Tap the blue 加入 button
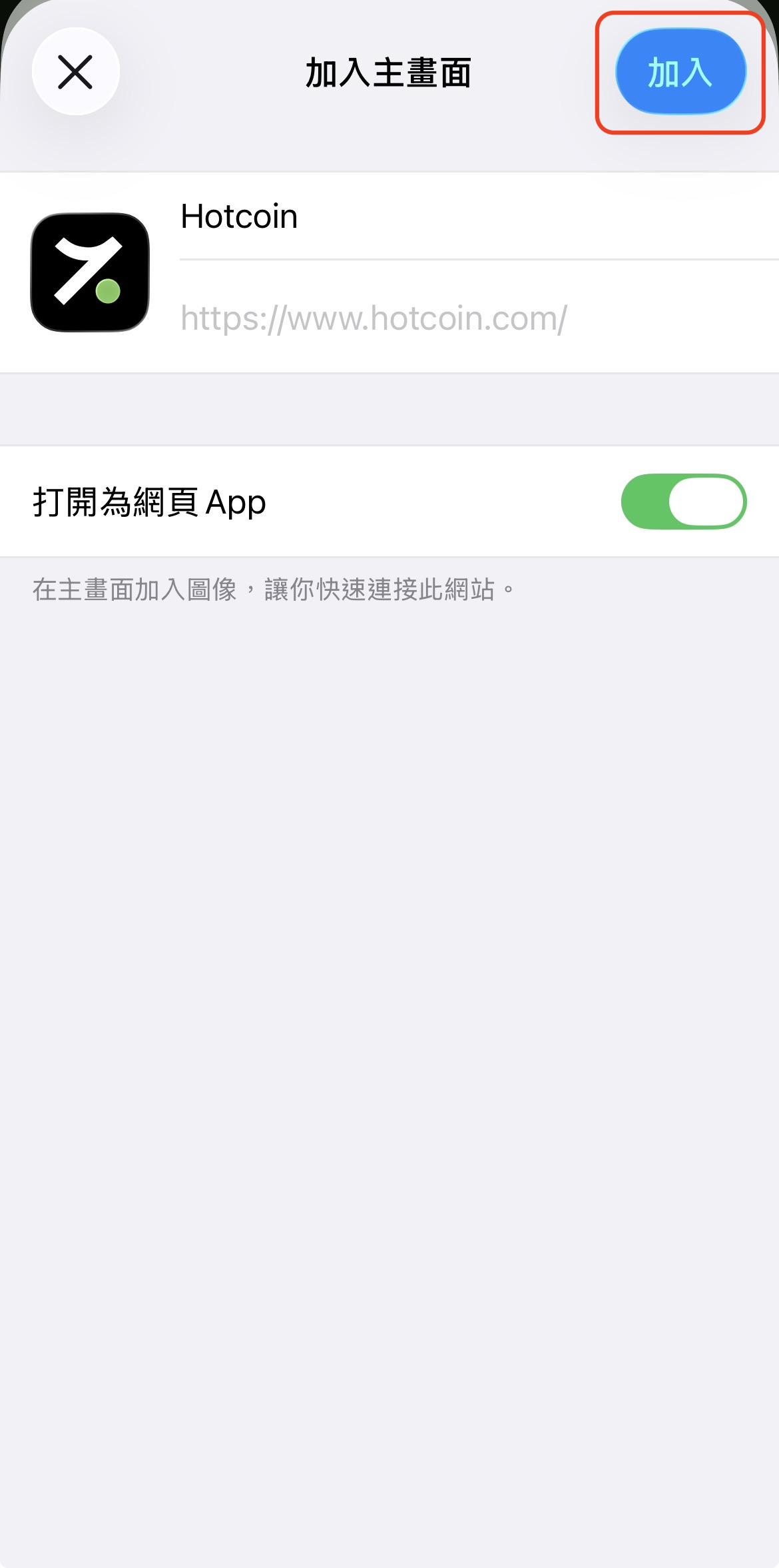 coord(680,72)
